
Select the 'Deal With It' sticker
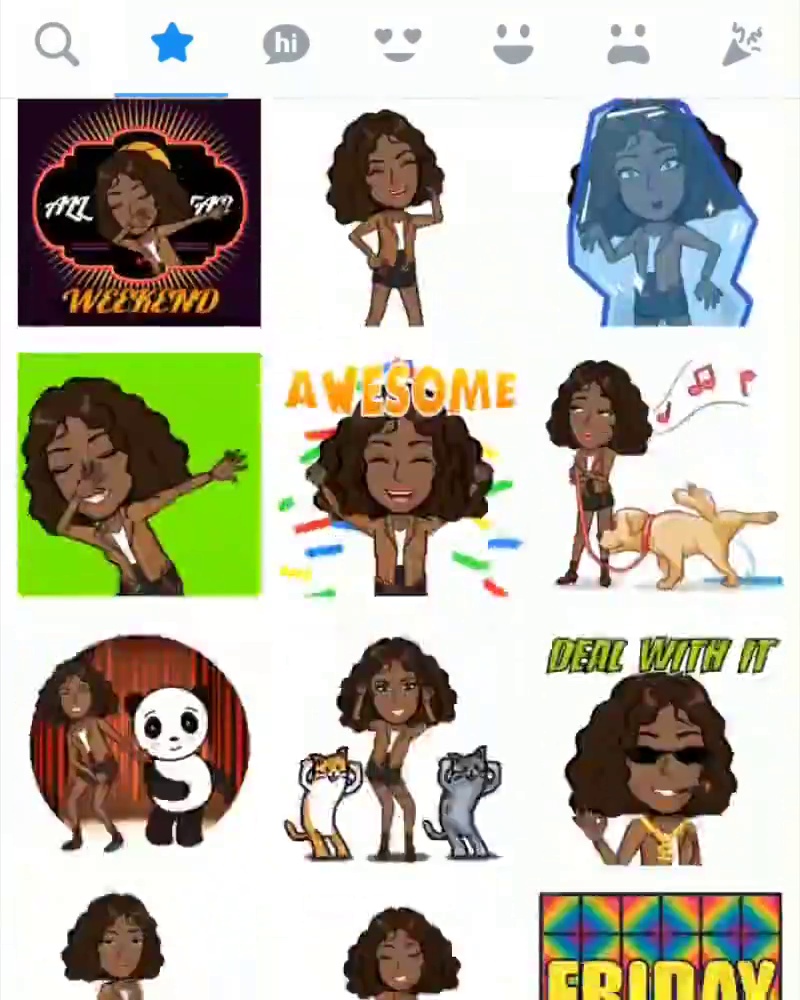click(660, 750)
